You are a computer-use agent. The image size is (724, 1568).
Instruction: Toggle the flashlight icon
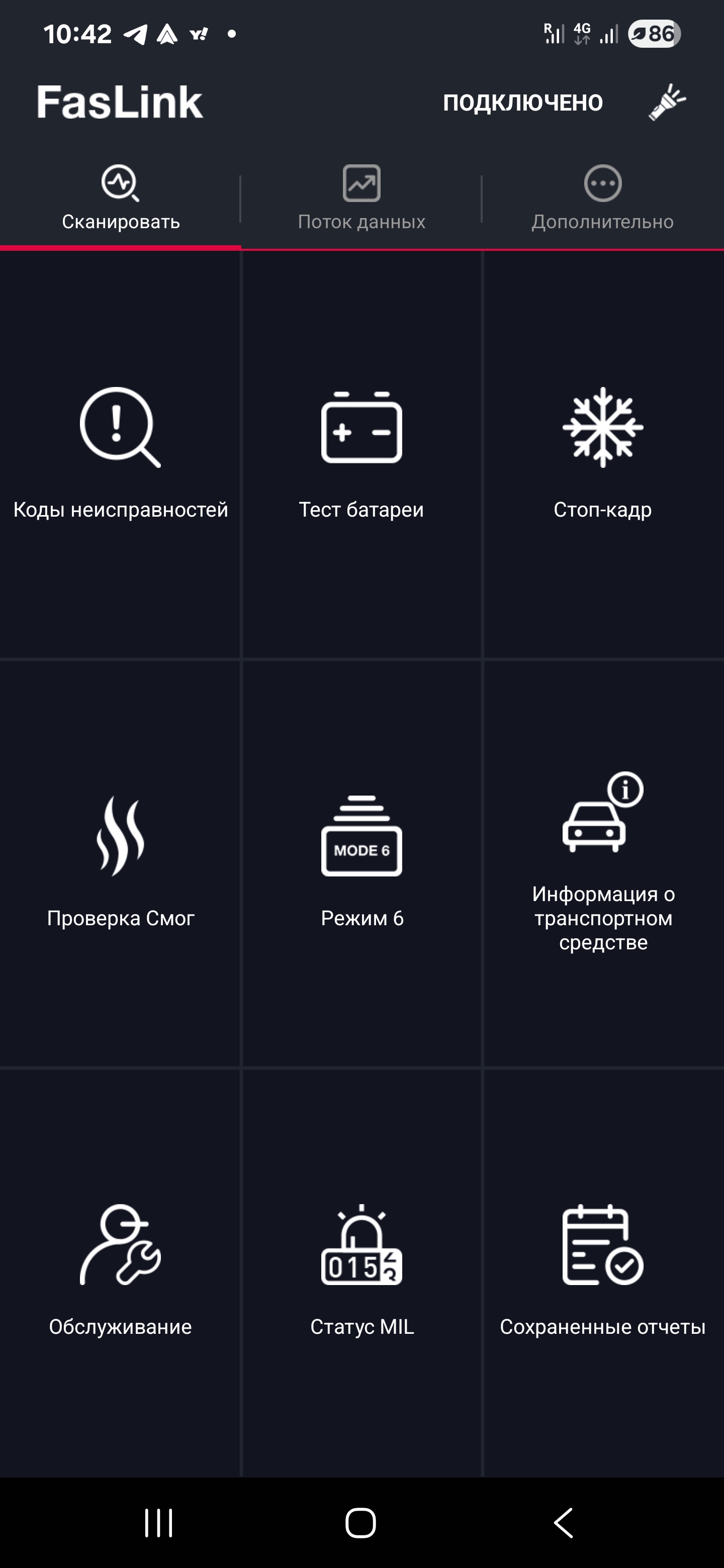pos(667,102)
